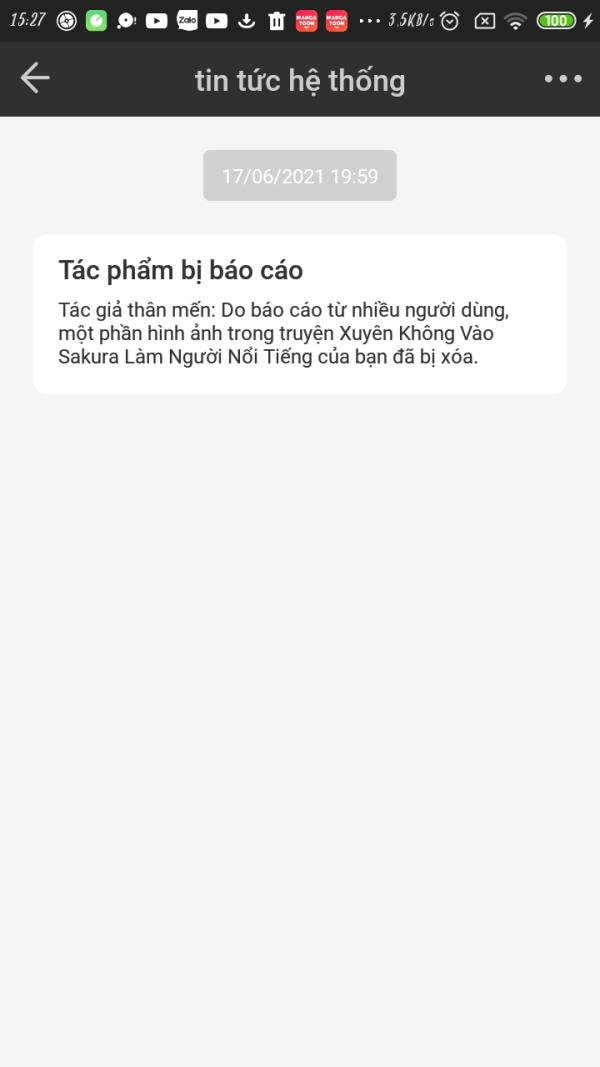The width and height of the screenshot is (600, 1067).
Task: Open the three-dot overflow menu
Action: pos(563,79)
